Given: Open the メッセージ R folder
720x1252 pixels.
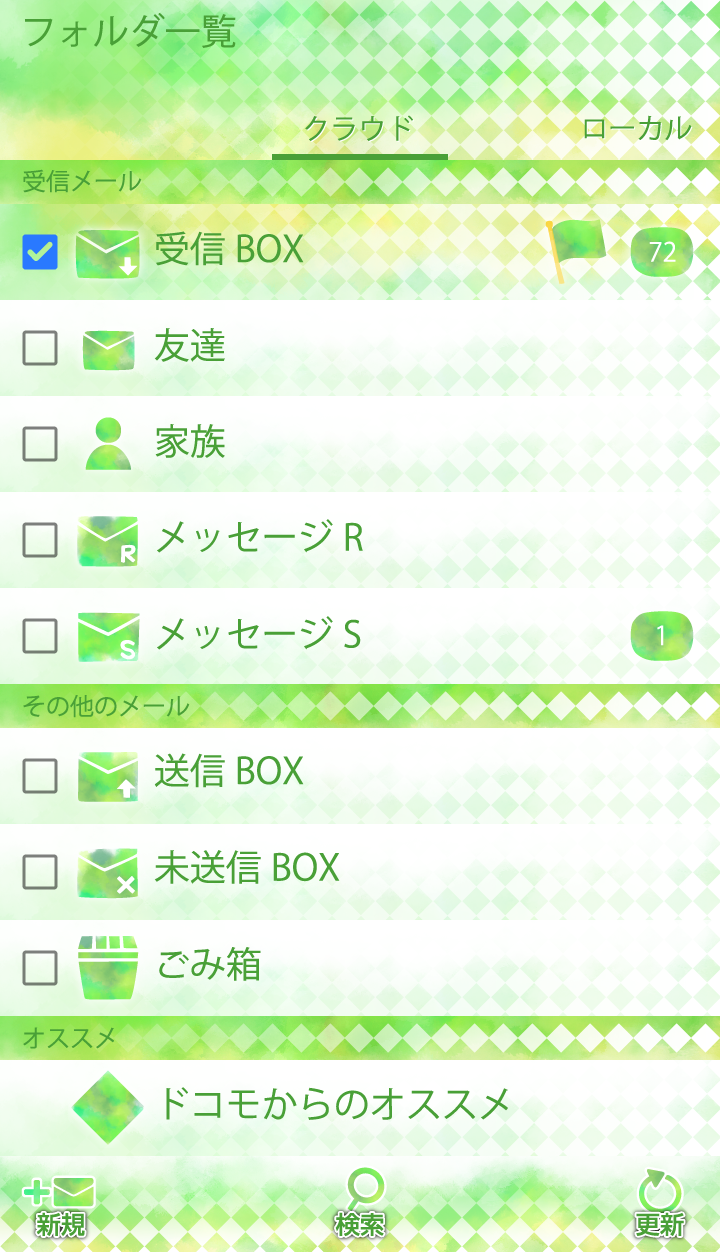Looking at the screenshot, I should pos(260,539).
